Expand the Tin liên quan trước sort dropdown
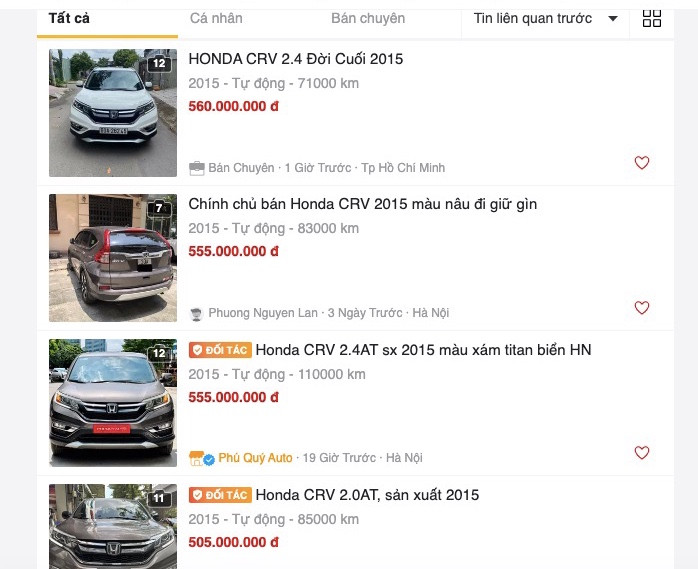The height and width of the screenshot is (569, 698). [545, 18]
